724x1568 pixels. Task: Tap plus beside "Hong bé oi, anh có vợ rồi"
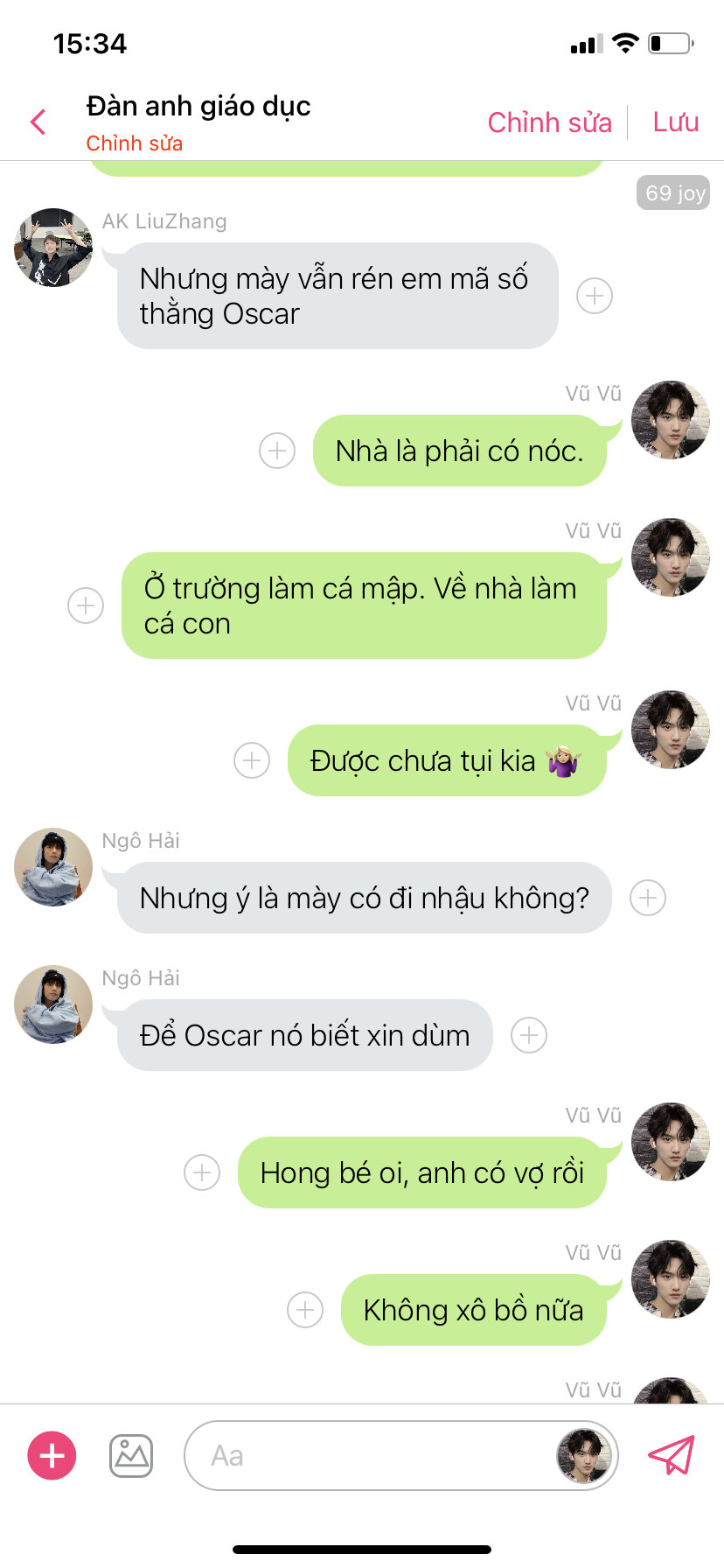202,1172
